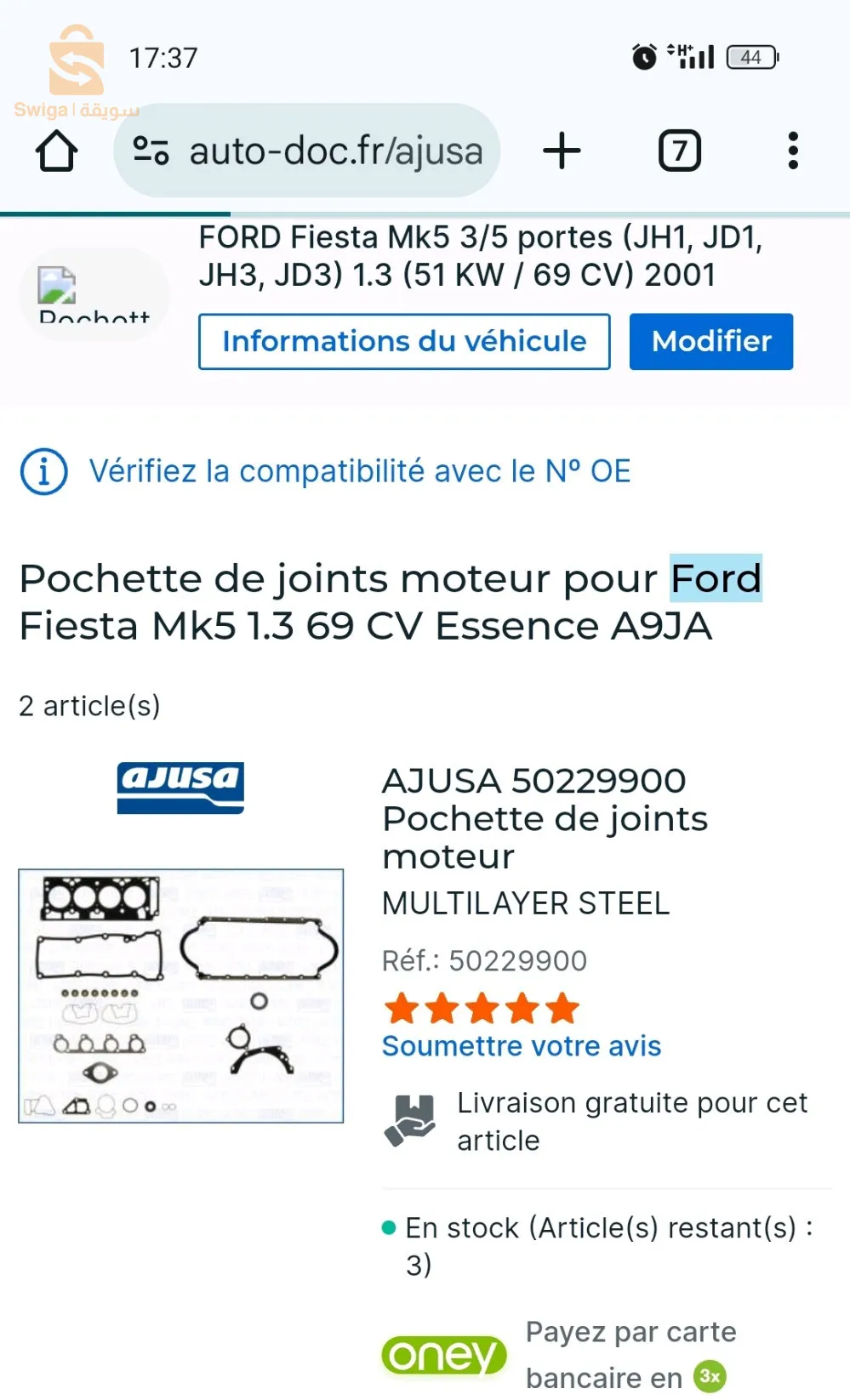Image resolution: width=850 pixels, height=1400 pixels.
Task: Select the AJUSA brand logo
Action: (181, 785)
